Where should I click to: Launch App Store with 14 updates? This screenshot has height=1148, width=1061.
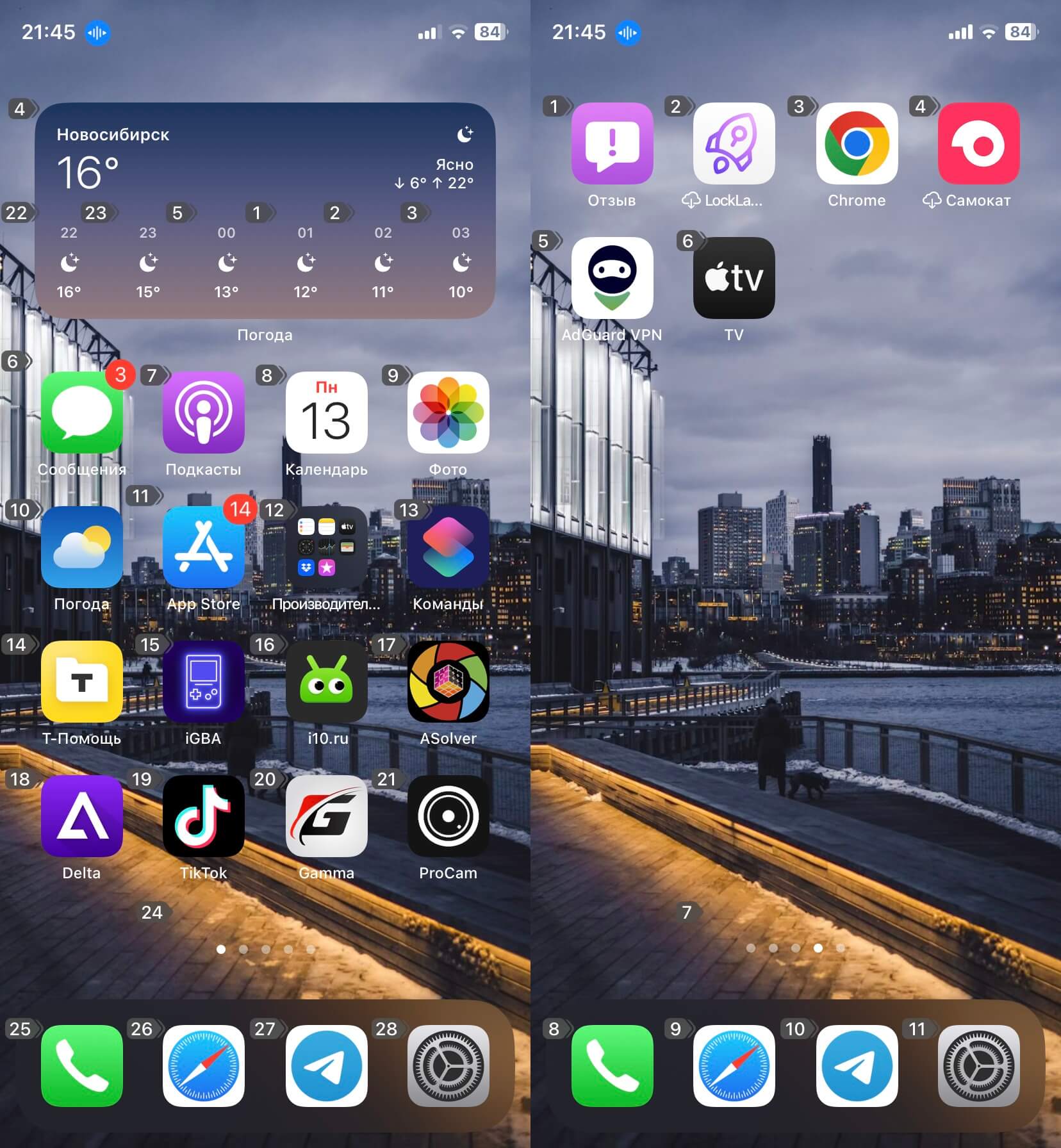[203, 547]
